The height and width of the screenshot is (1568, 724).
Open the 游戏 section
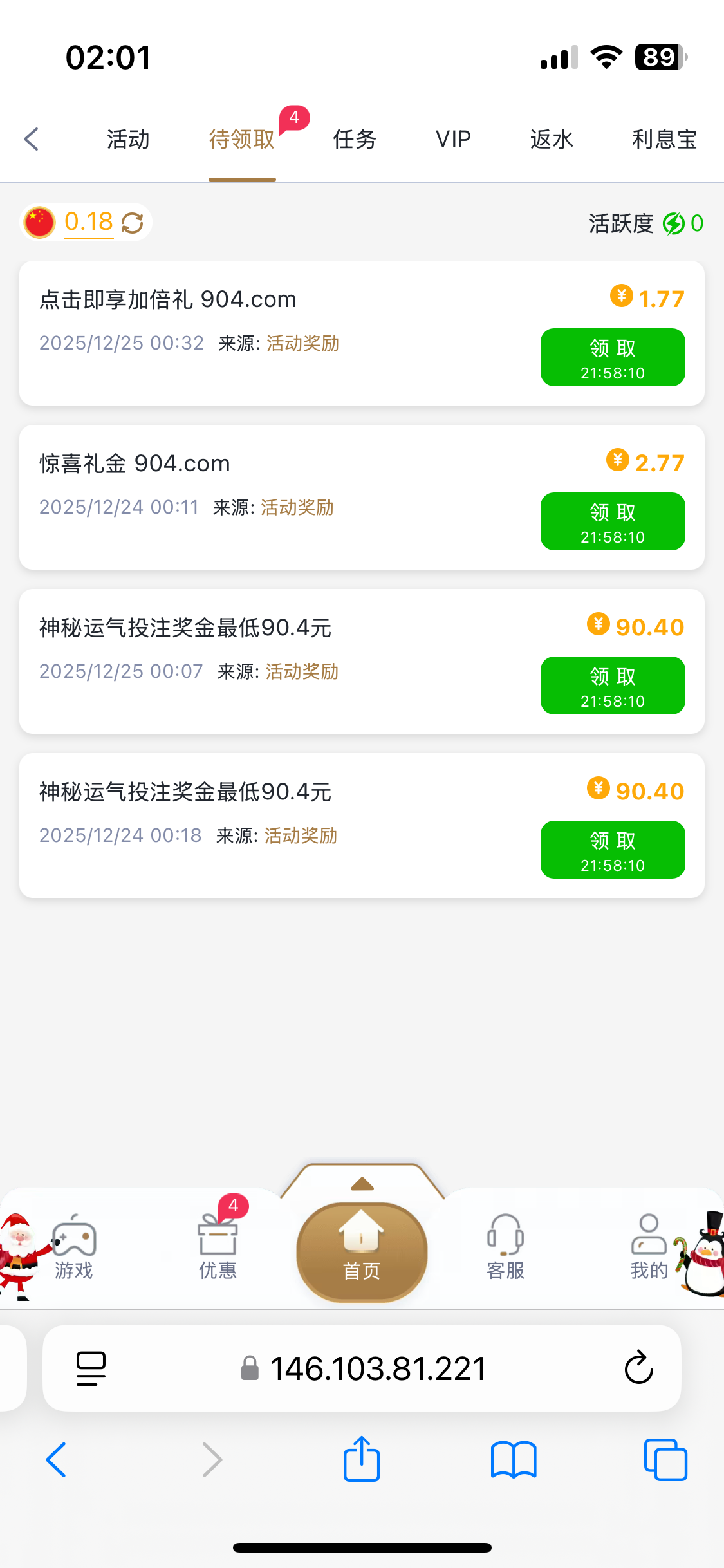coord(74,1247)
